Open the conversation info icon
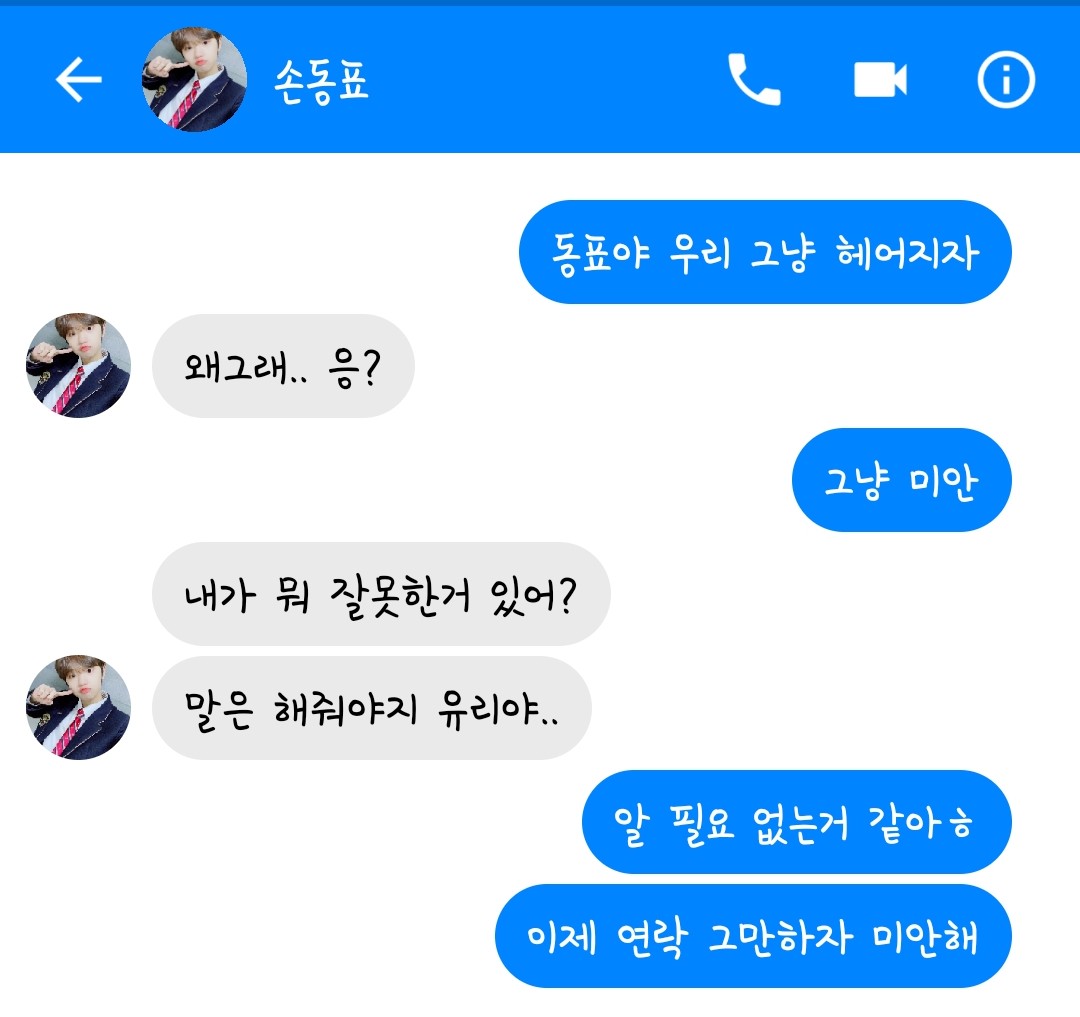The image size is (1080, 1017). coord(1005,80)
